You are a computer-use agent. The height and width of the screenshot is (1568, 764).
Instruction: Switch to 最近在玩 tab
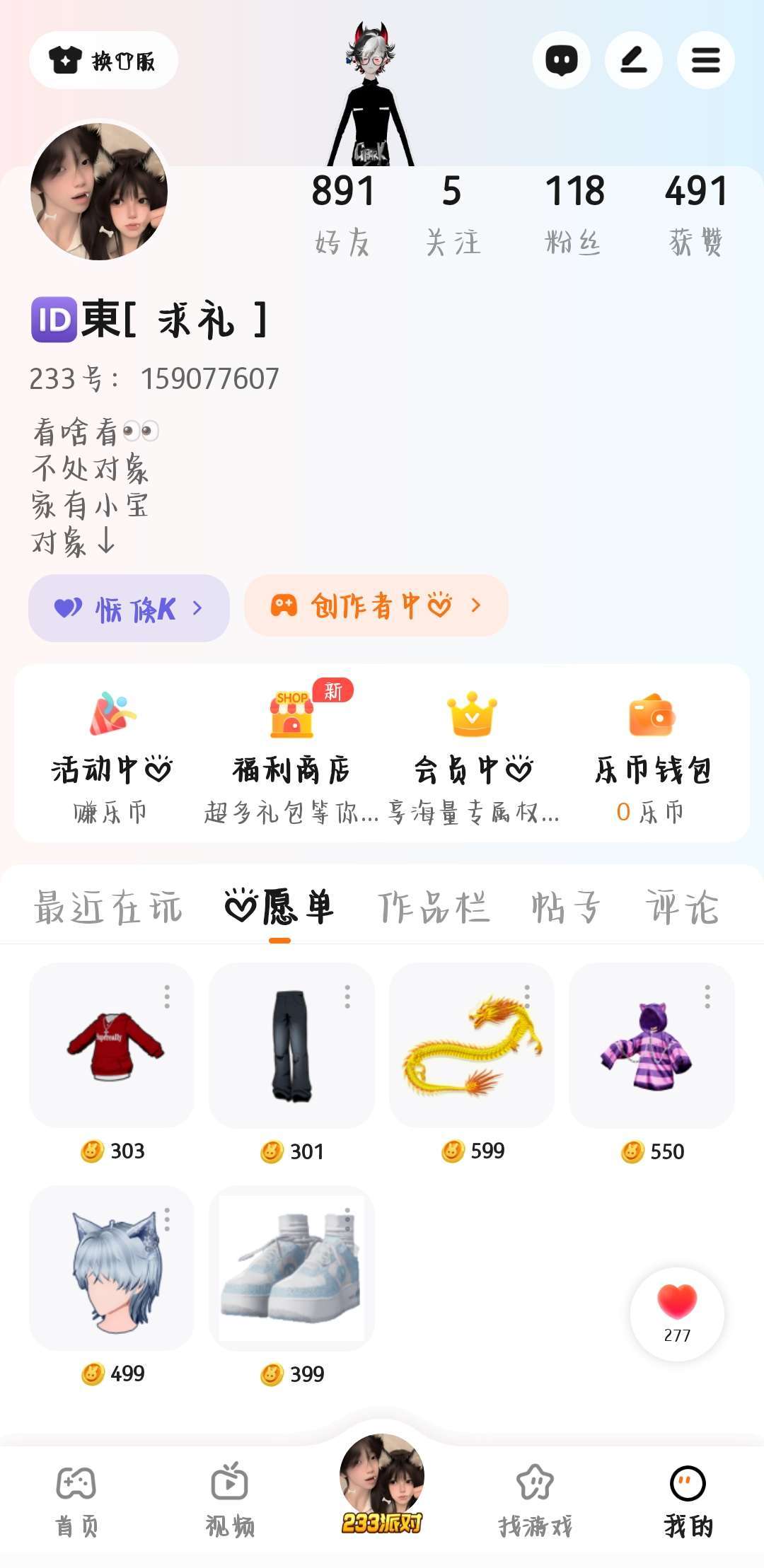click(x=108, y=907)
